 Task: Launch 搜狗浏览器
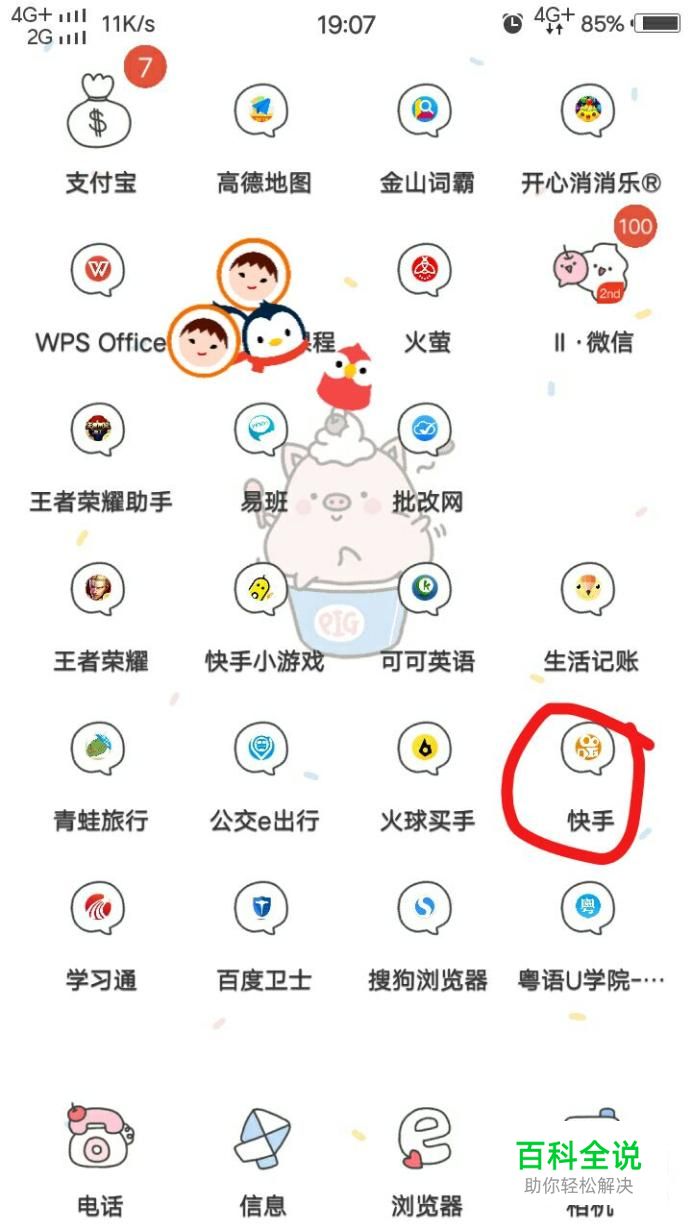pos(426,910)
